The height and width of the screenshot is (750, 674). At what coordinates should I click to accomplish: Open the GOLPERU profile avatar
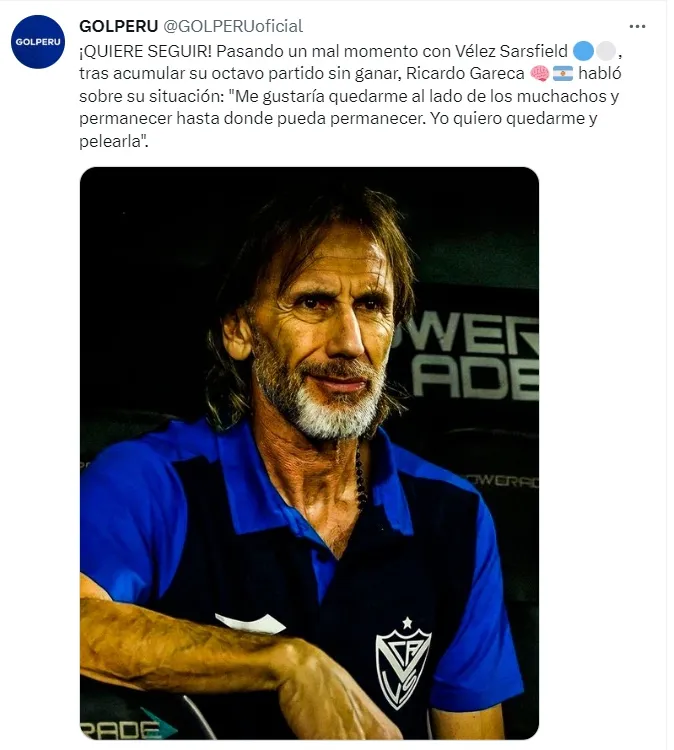38,42
